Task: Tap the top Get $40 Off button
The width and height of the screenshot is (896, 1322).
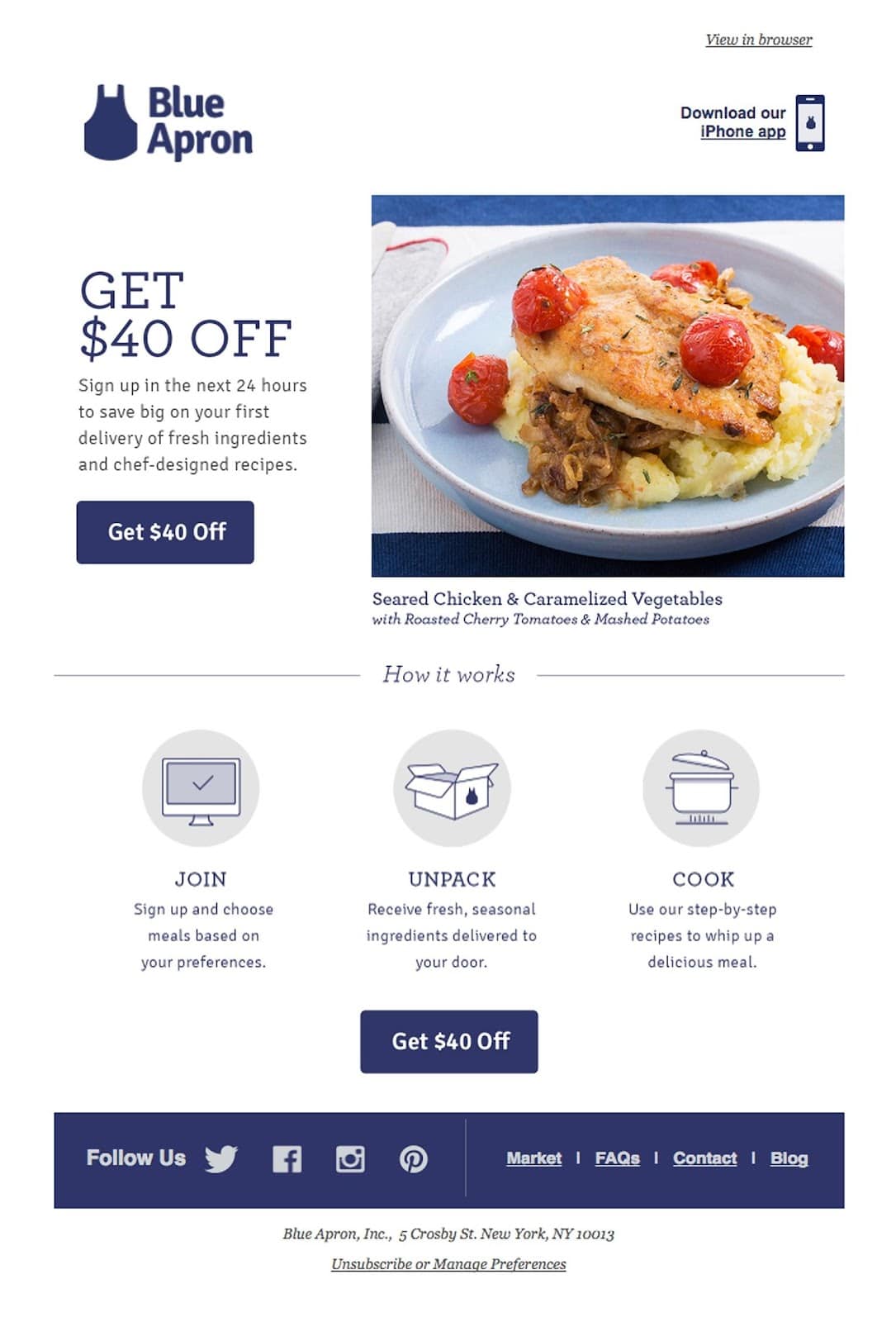Action: [x=165, y=532]
